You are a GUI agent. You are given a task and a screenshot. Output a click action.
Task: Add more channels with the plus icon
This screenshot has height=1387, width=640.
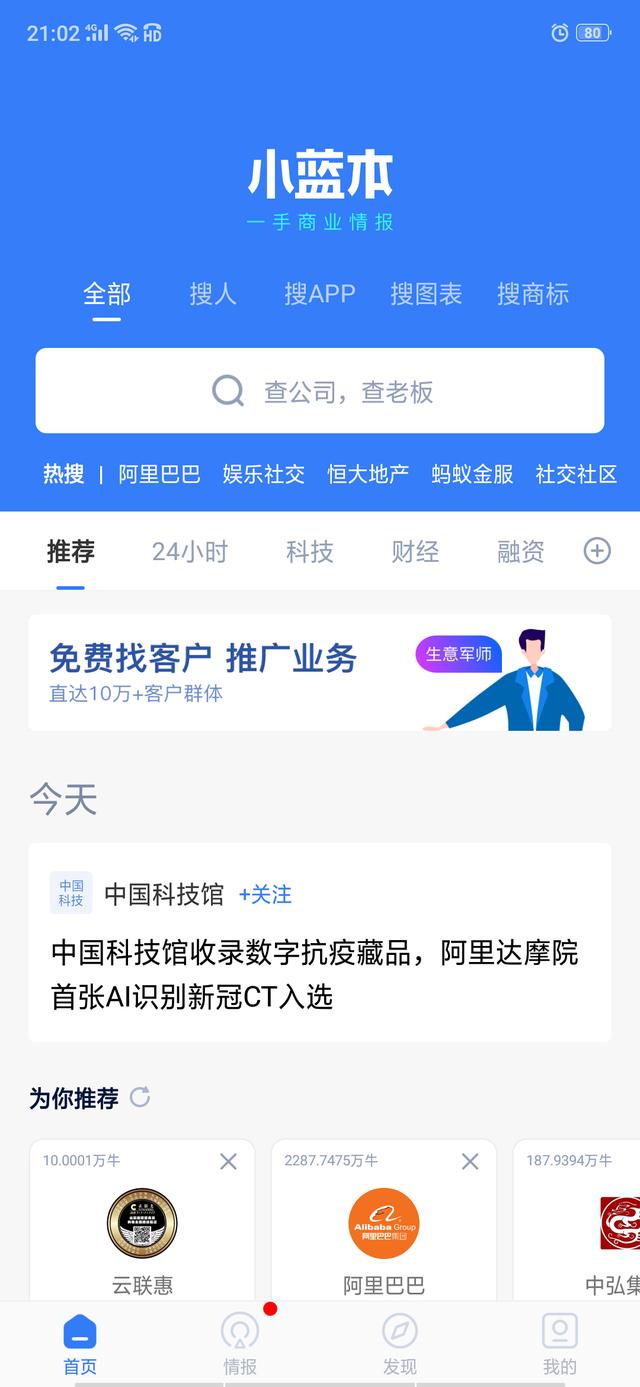(x=597, y=550)
